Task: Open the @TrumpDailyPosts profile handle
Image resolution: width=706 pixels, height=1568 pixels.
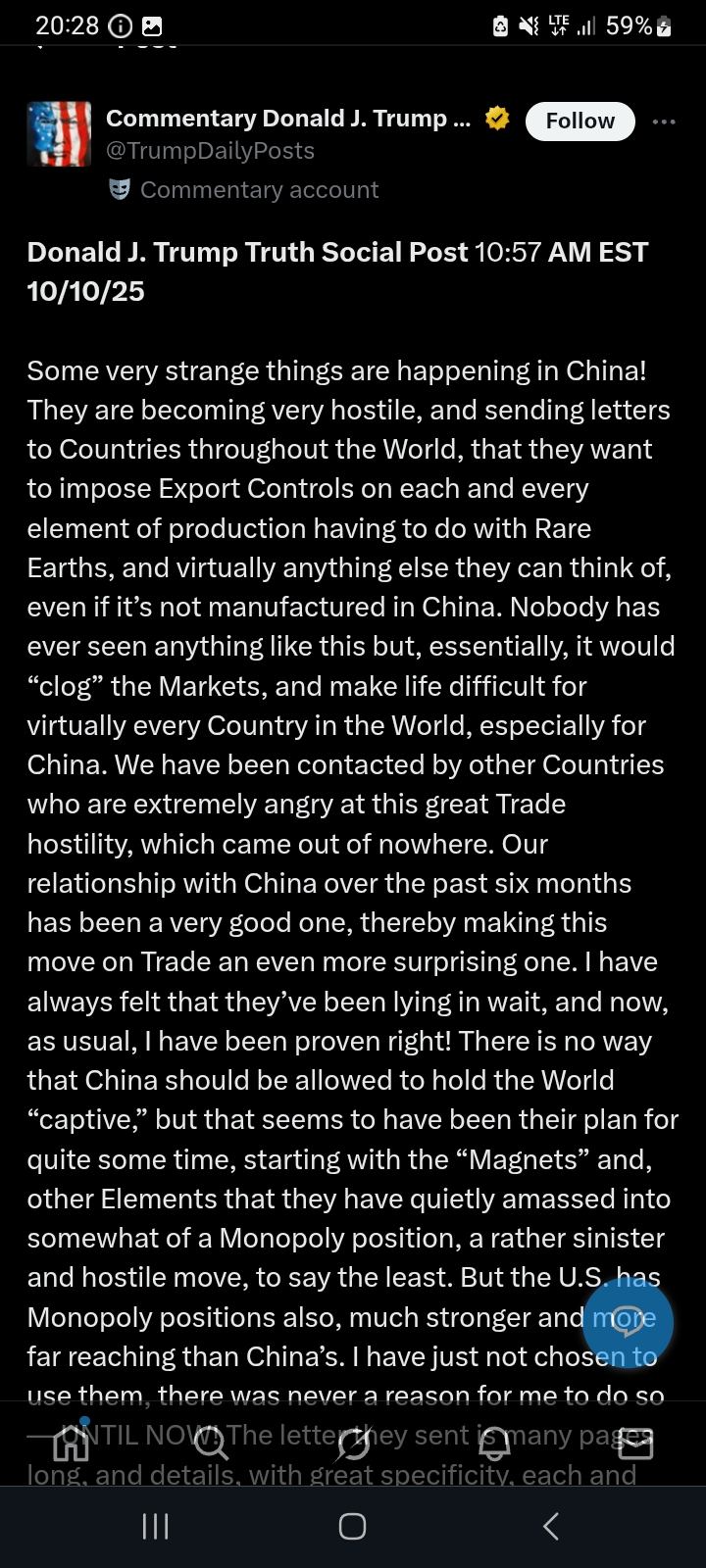Action: 210,151
